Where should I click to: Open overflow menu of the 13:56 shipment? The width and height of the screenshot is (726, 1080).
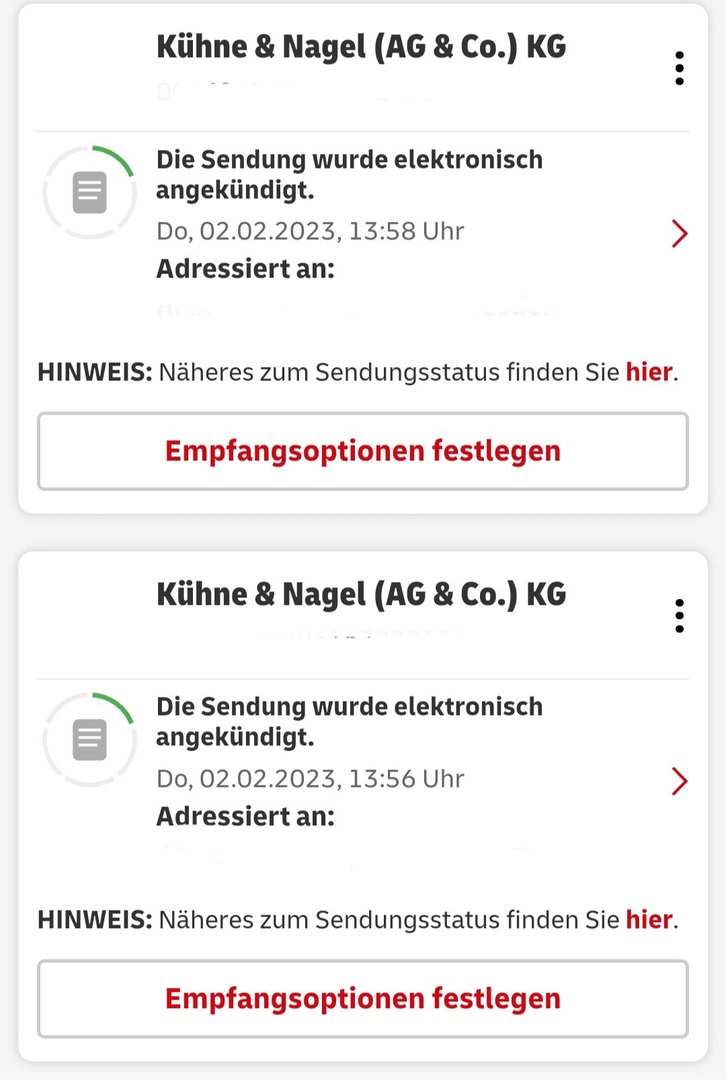click(679, 616)
